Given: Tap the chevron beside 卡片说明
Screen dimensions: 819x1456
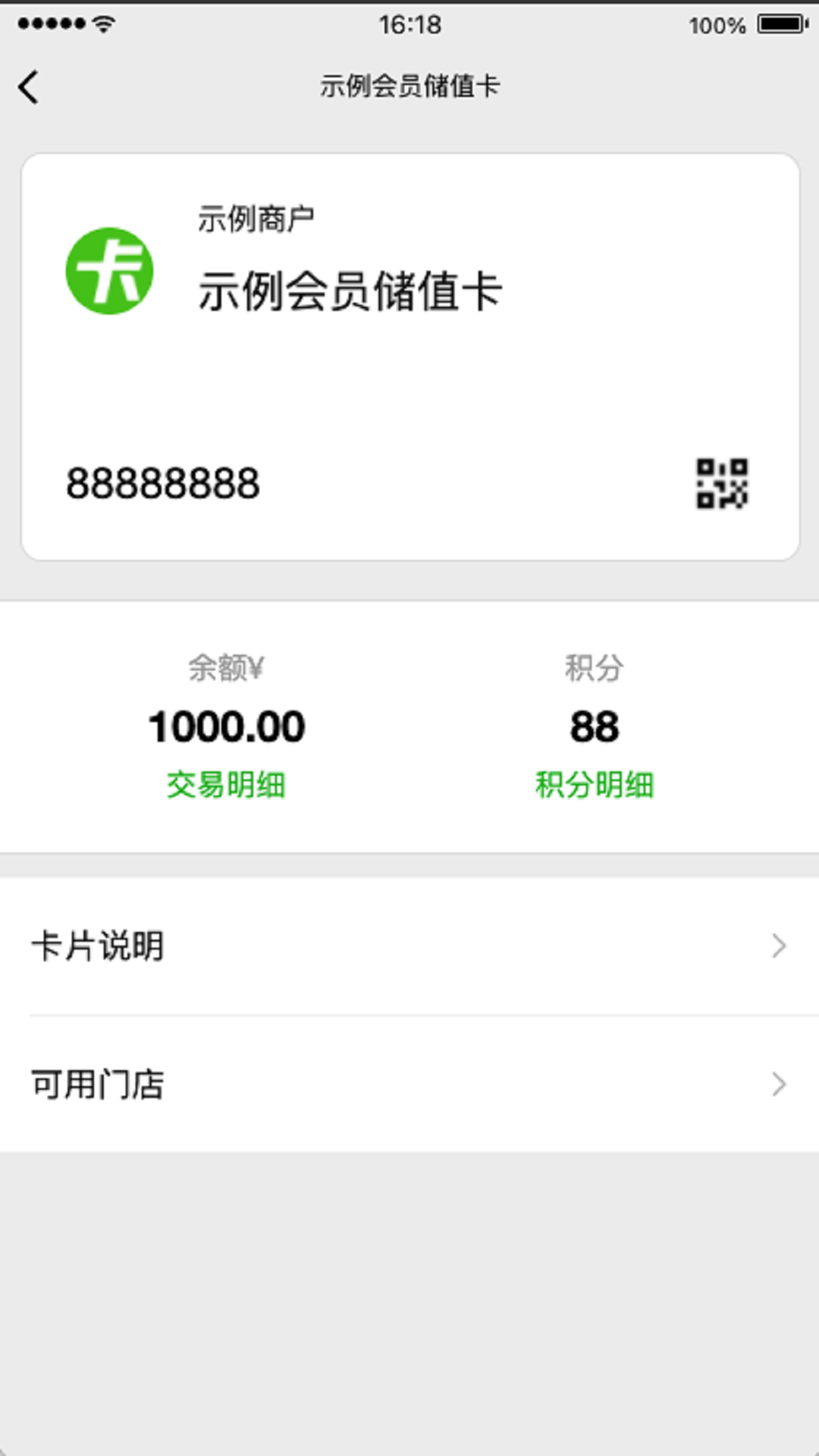Looking at the screenshot, I should [x=778, y=946].
